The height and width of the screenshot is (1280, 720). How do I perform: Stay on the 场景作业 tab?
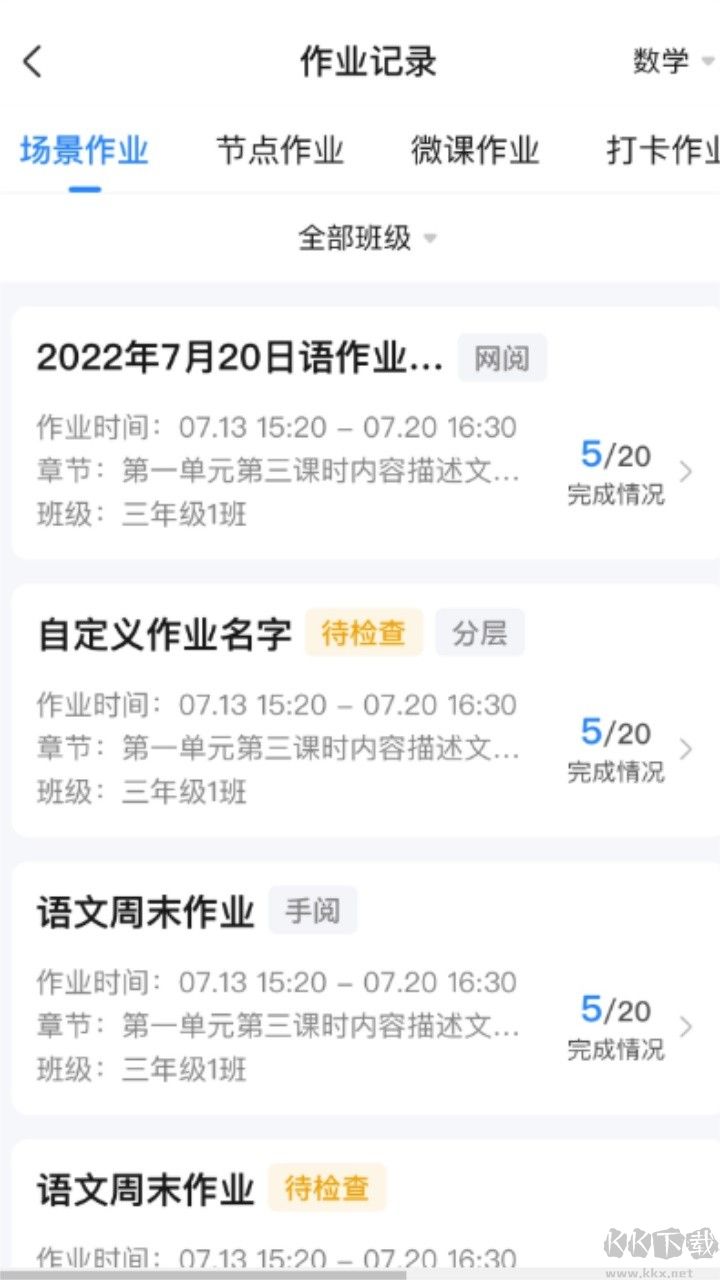click(x=87, y=150)
